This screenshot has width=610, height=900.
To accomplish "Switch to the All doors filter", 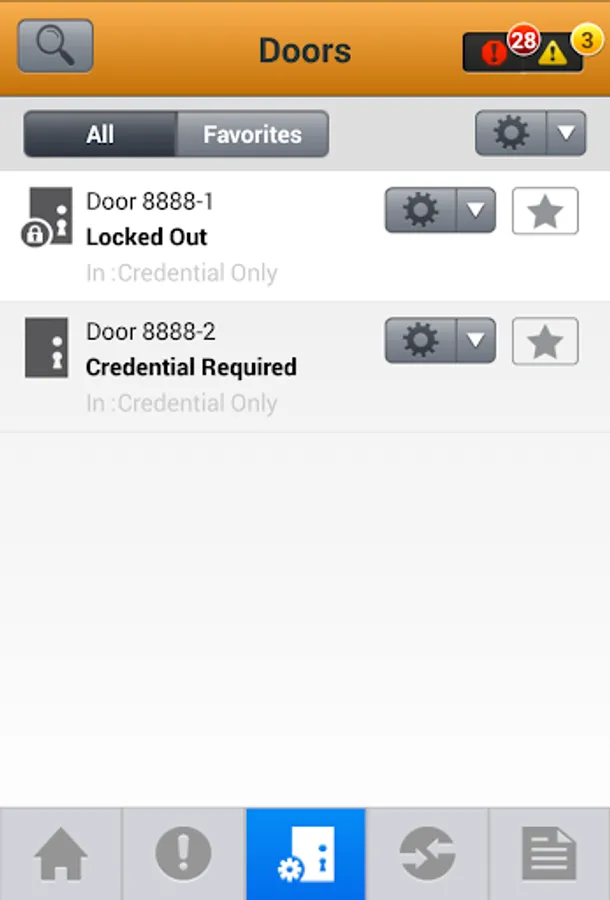I will coord(100,134).
